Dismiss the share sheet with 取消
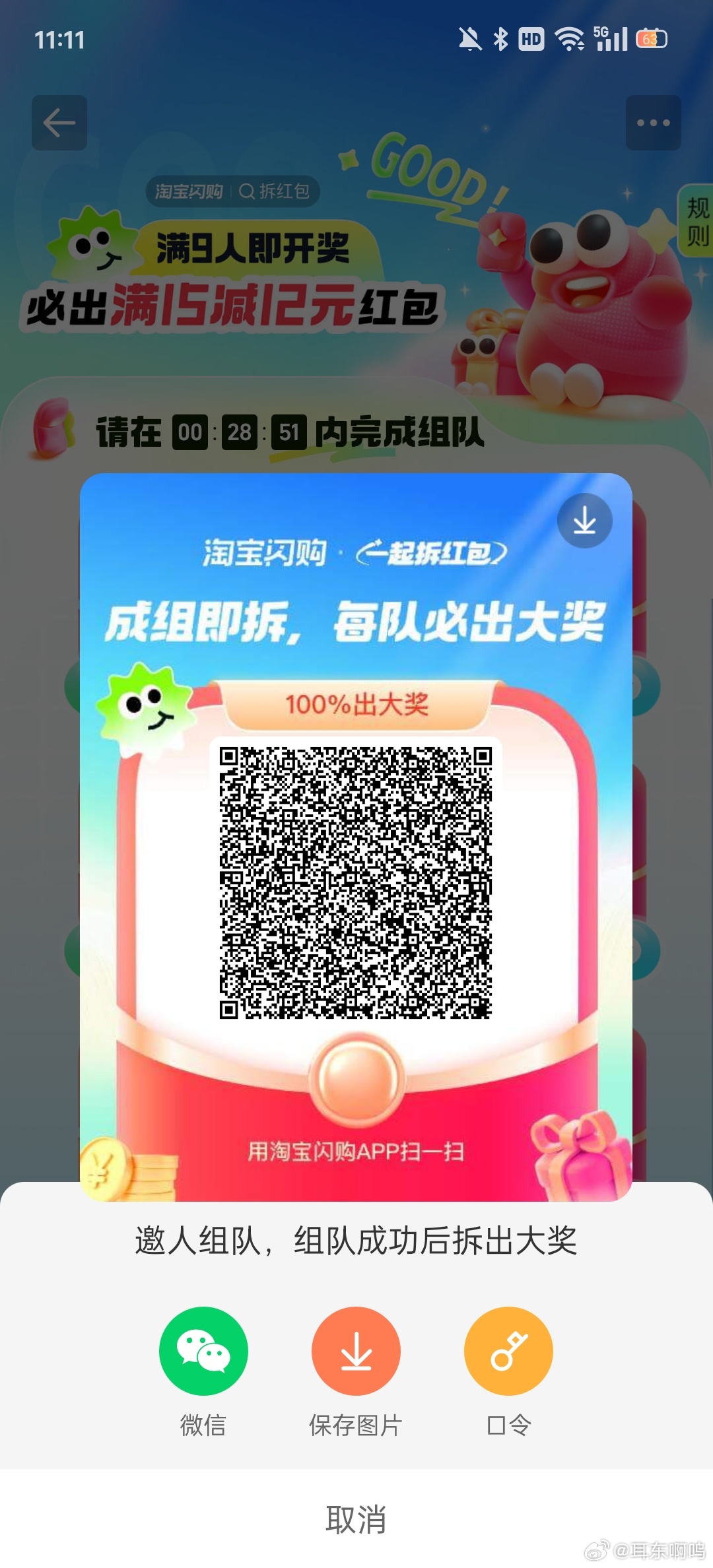 [356, 1519]
